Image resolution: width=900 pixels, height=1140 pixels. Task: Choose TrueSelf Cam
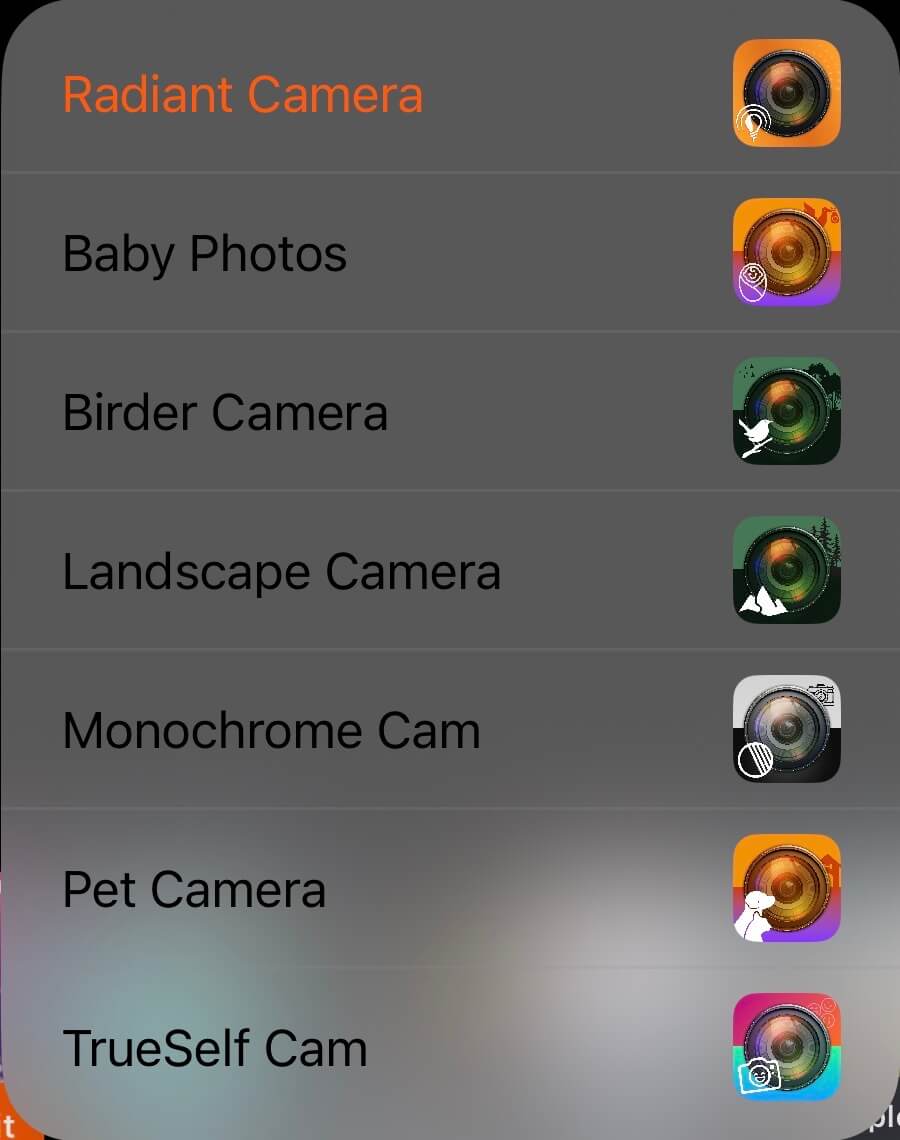point(215,1048)
